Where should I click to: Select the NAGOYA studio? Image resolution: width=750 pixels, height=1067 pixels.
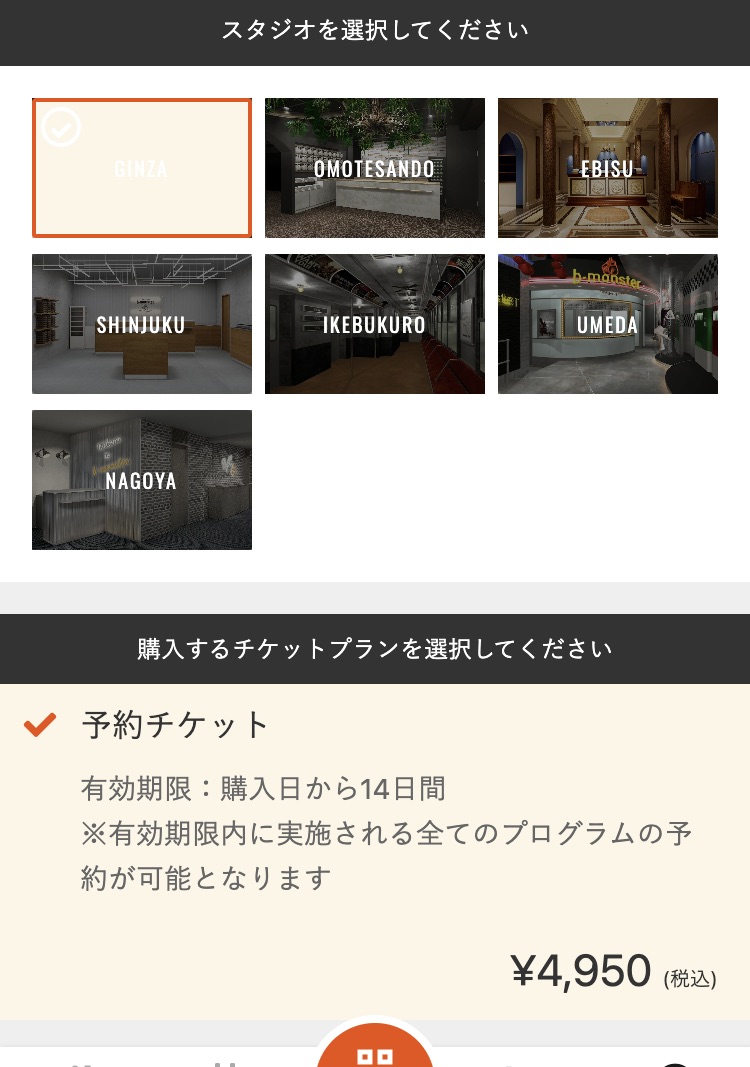coord(141,480)
